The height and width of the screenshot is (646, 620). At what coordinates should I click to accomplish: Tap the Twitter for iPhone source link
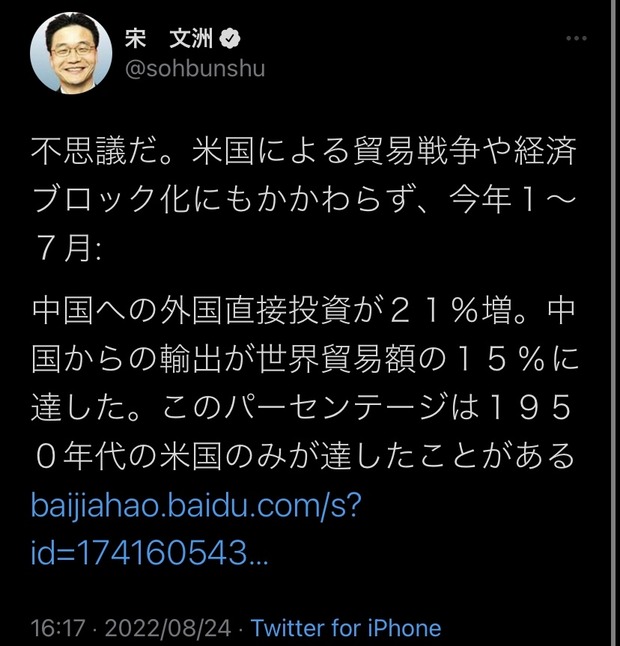pyautogui.click(x=345, y=628)
